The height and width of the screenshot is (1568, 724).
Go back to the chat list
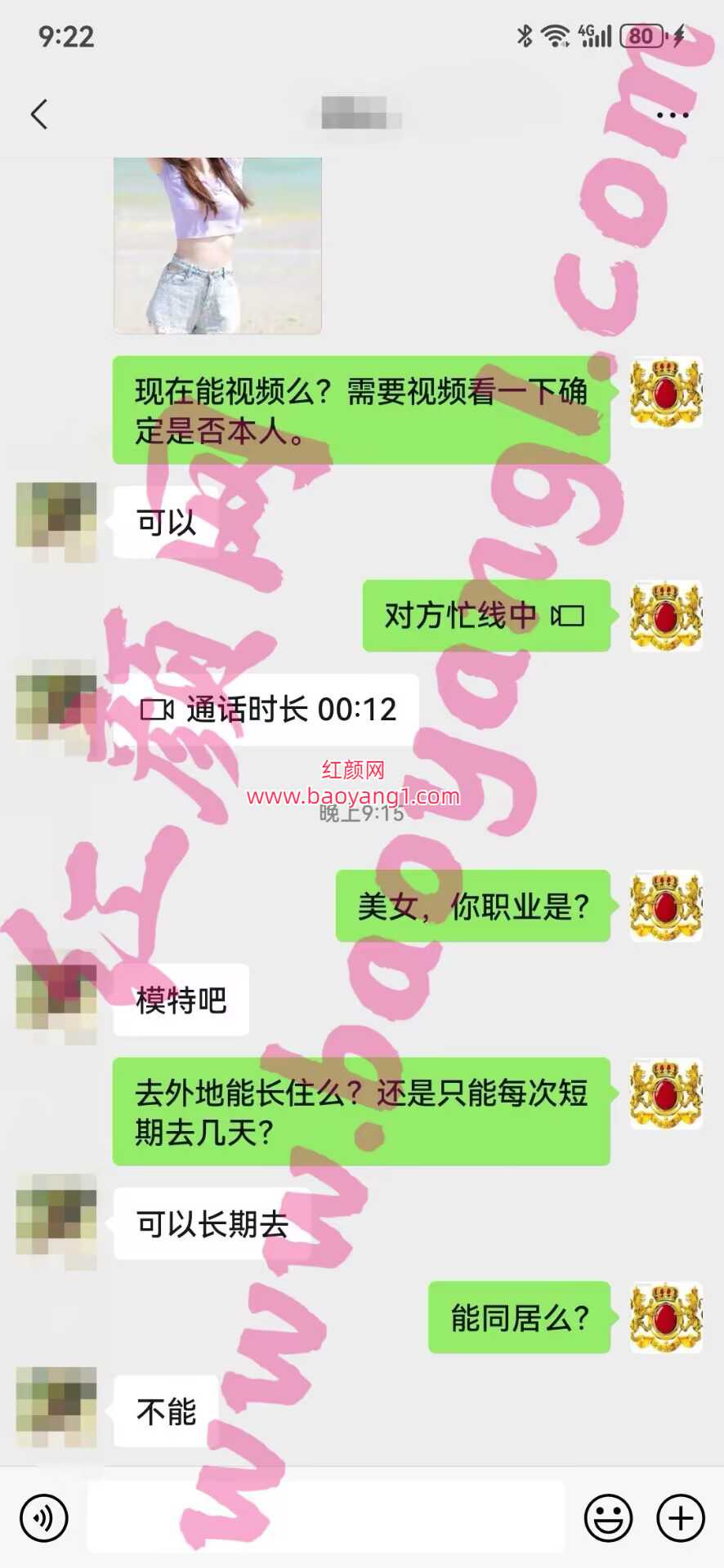39,114
